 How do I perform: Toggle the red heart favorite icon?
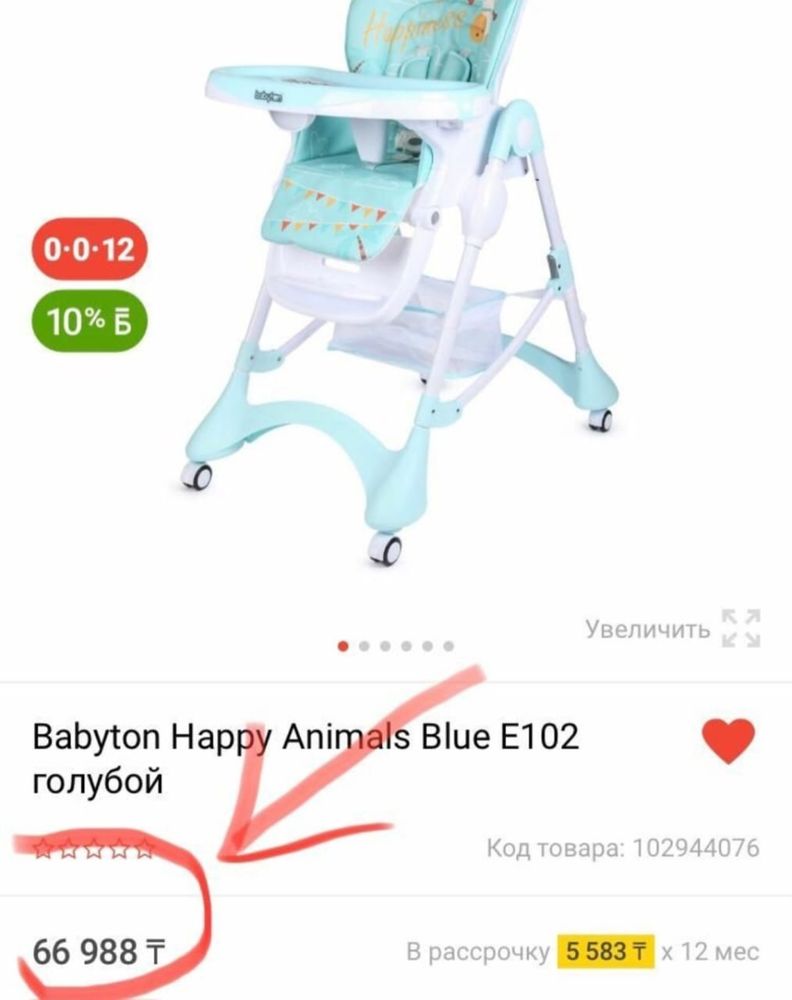(x=727, y=743)
